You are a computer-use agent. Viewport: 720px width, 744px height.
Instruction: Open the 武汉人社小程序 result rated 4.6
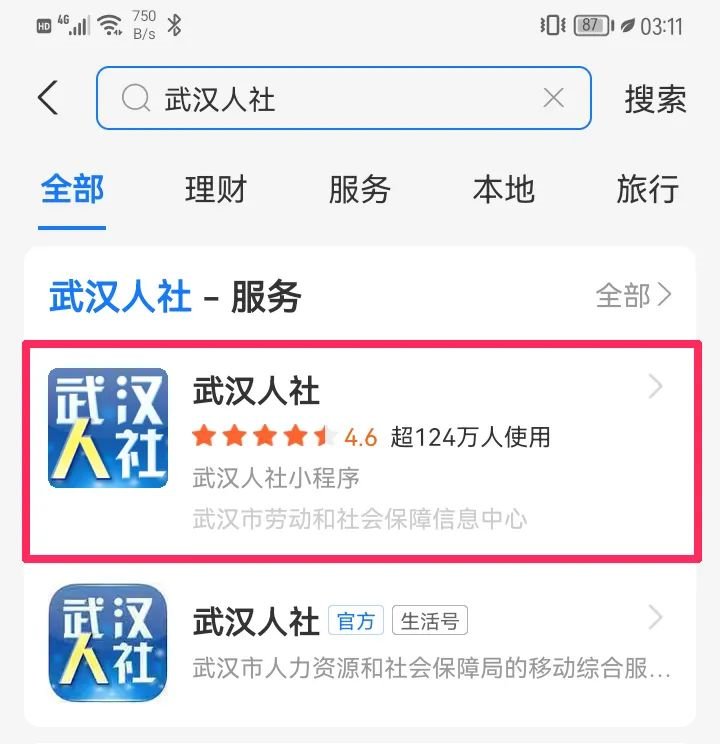[360, 450]
